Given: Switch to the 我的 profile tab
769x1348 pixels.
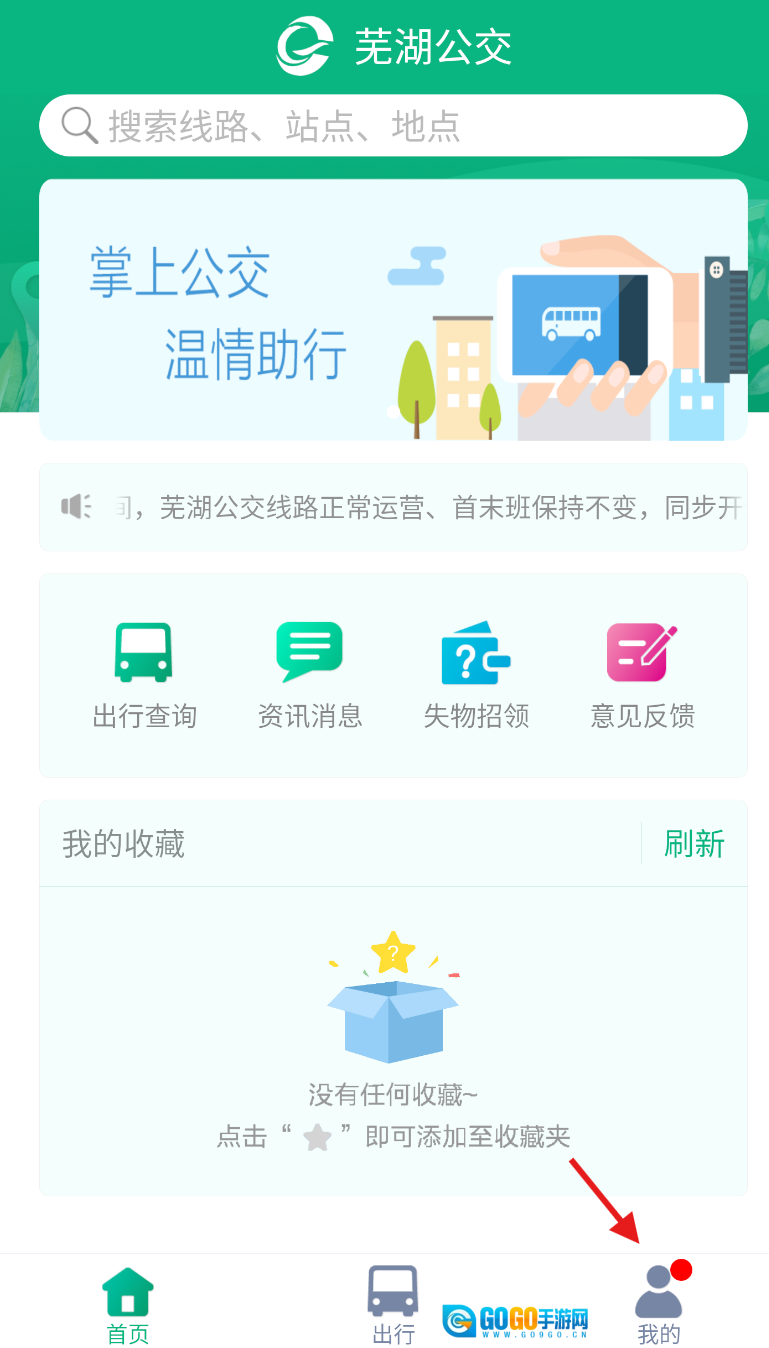Looking at the screenshot, I should 659,1304.
